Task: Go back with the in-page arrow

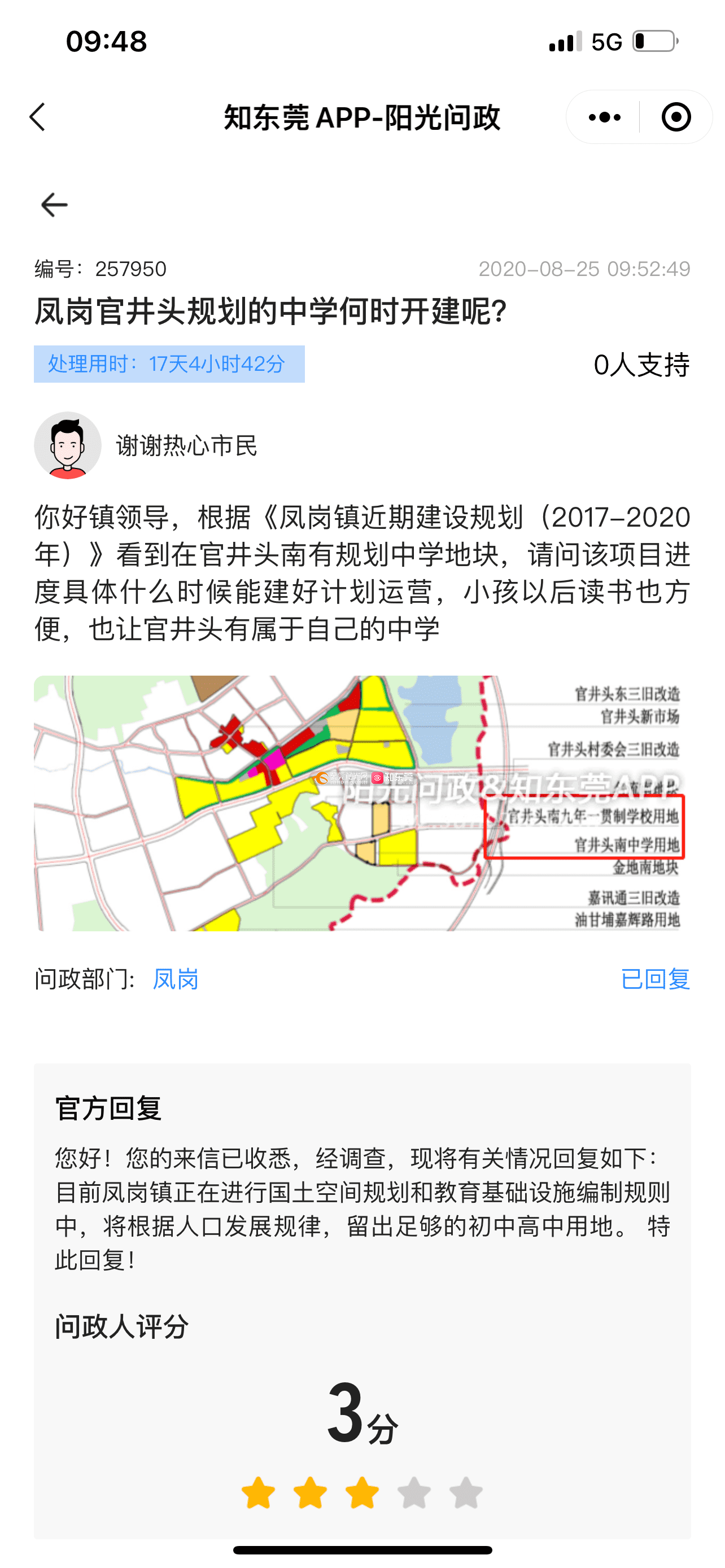Action: (54, 204)
